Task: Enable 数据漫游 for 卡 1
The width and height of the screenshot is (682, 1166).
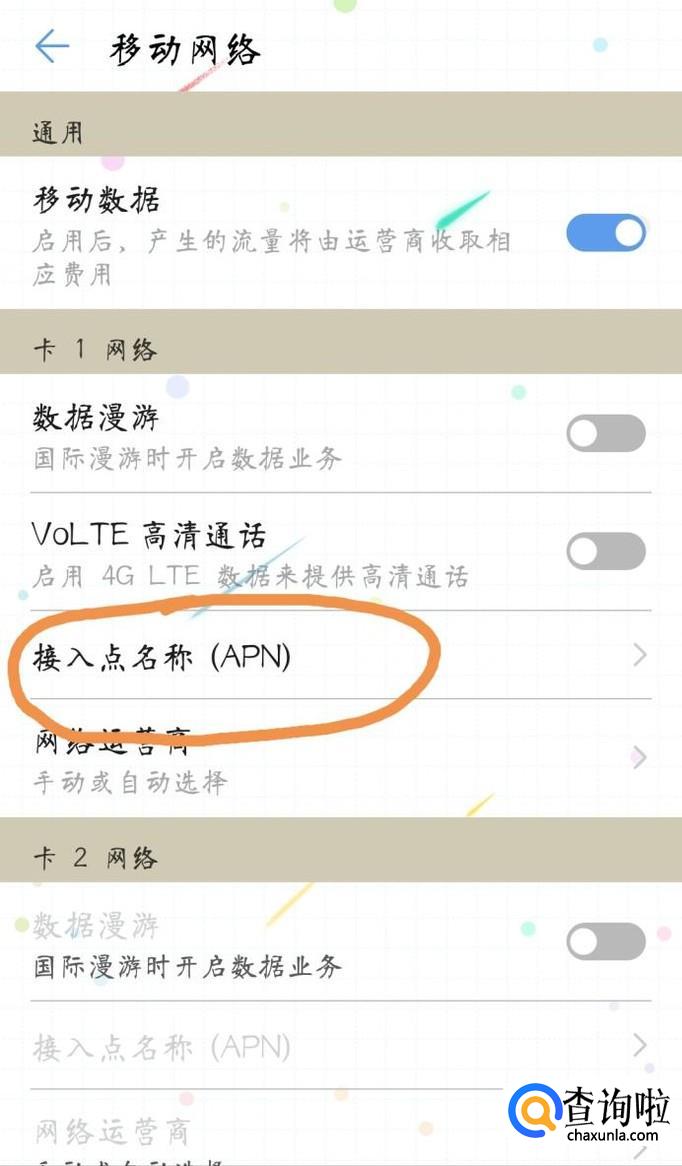Action: 606,434
